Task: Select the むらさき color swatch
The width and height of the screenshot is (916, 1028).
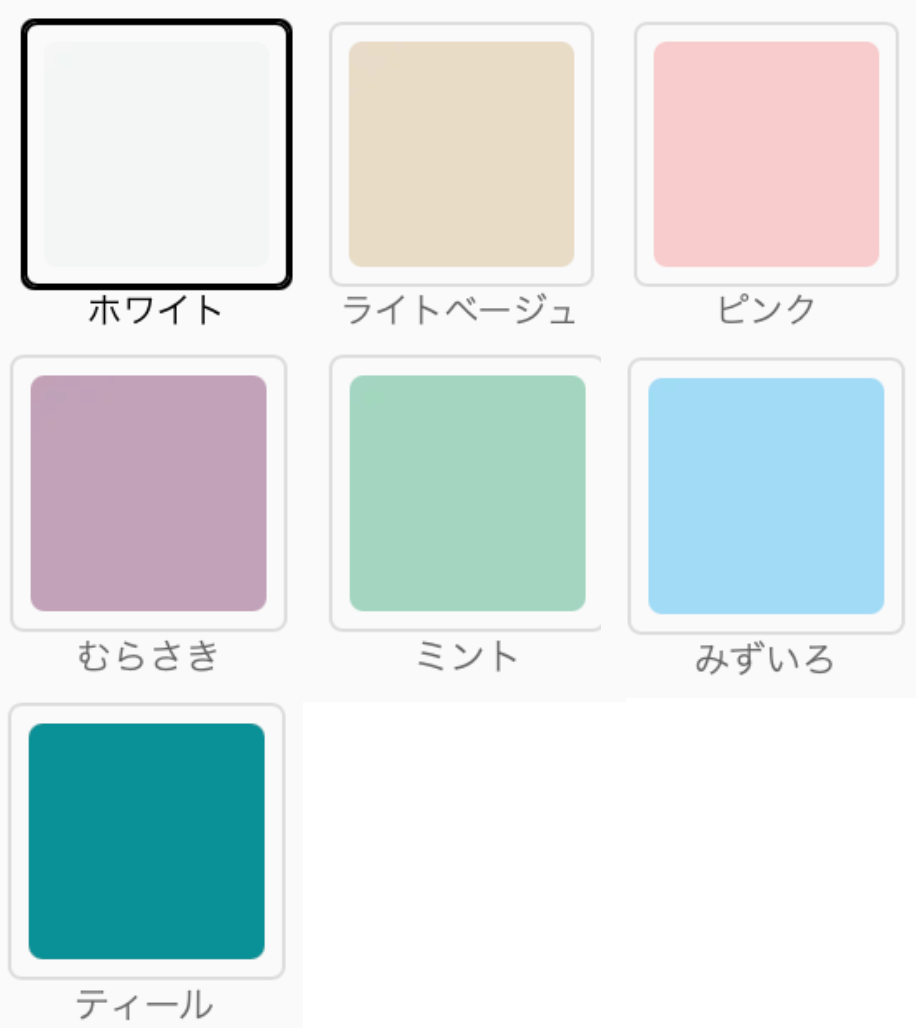Action: pyautogui.click(x=148, y=493)
